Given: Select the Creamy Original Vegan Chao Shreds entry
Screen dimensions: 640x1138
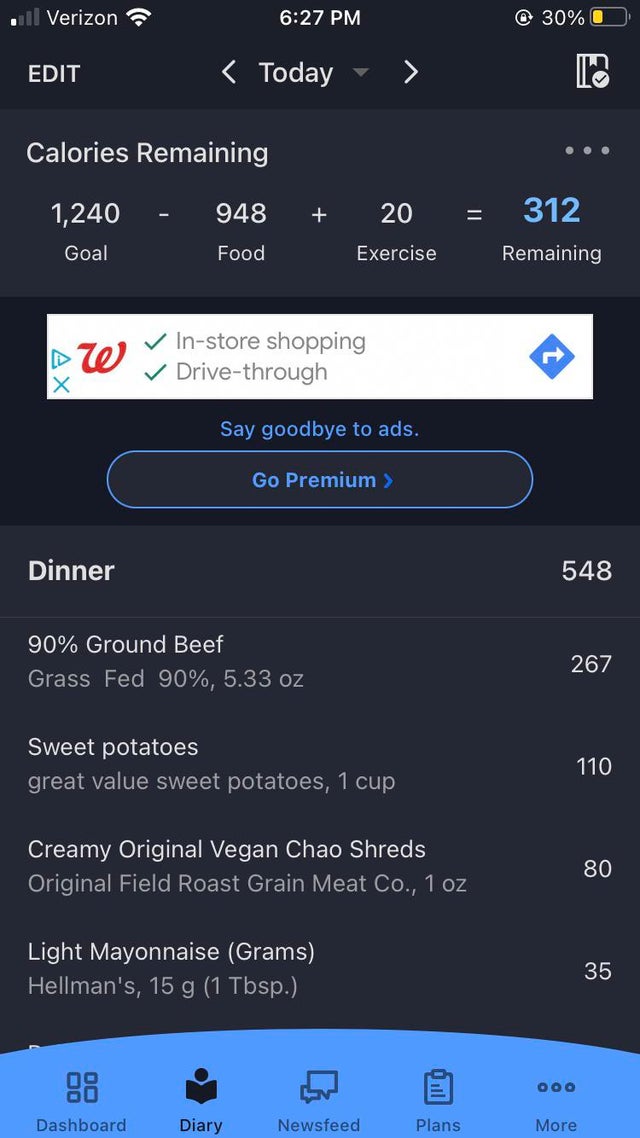Looking at the screenshot, I should (320, 867).
